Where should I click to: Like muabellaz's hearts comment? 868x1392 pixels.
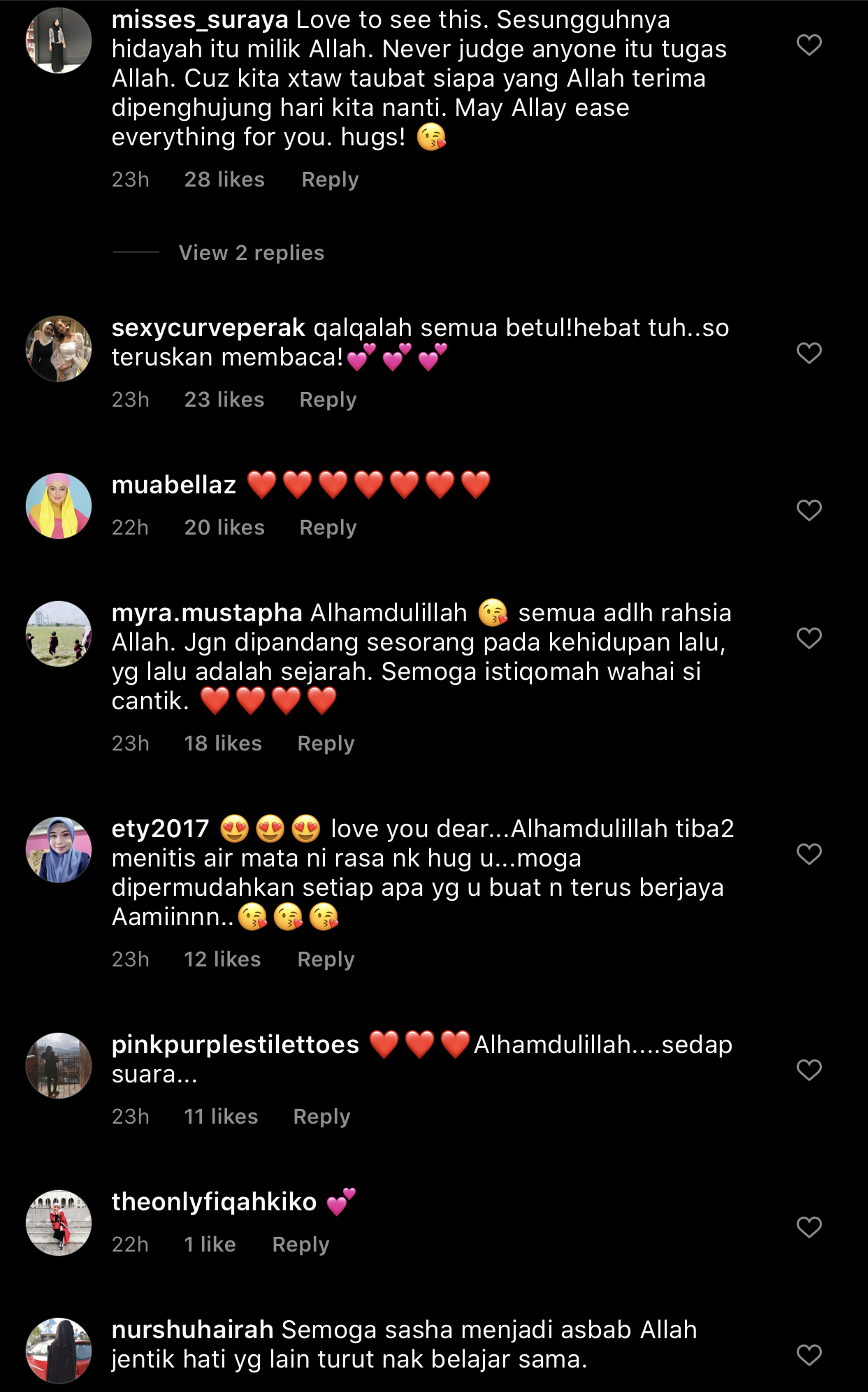pyautogui.click(x=809, y=510)
